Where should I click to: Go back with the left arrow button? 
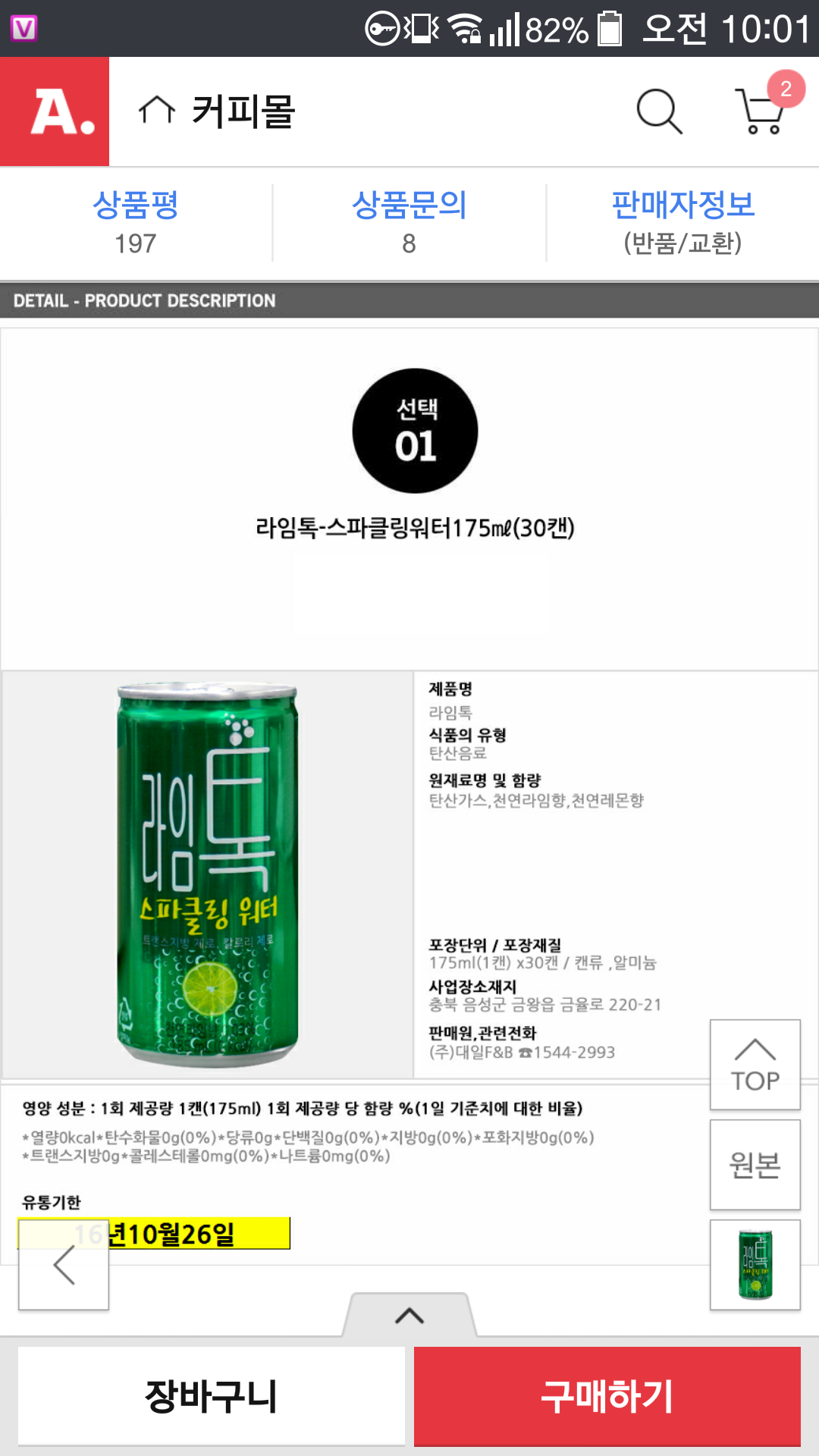click(64, 1265)
